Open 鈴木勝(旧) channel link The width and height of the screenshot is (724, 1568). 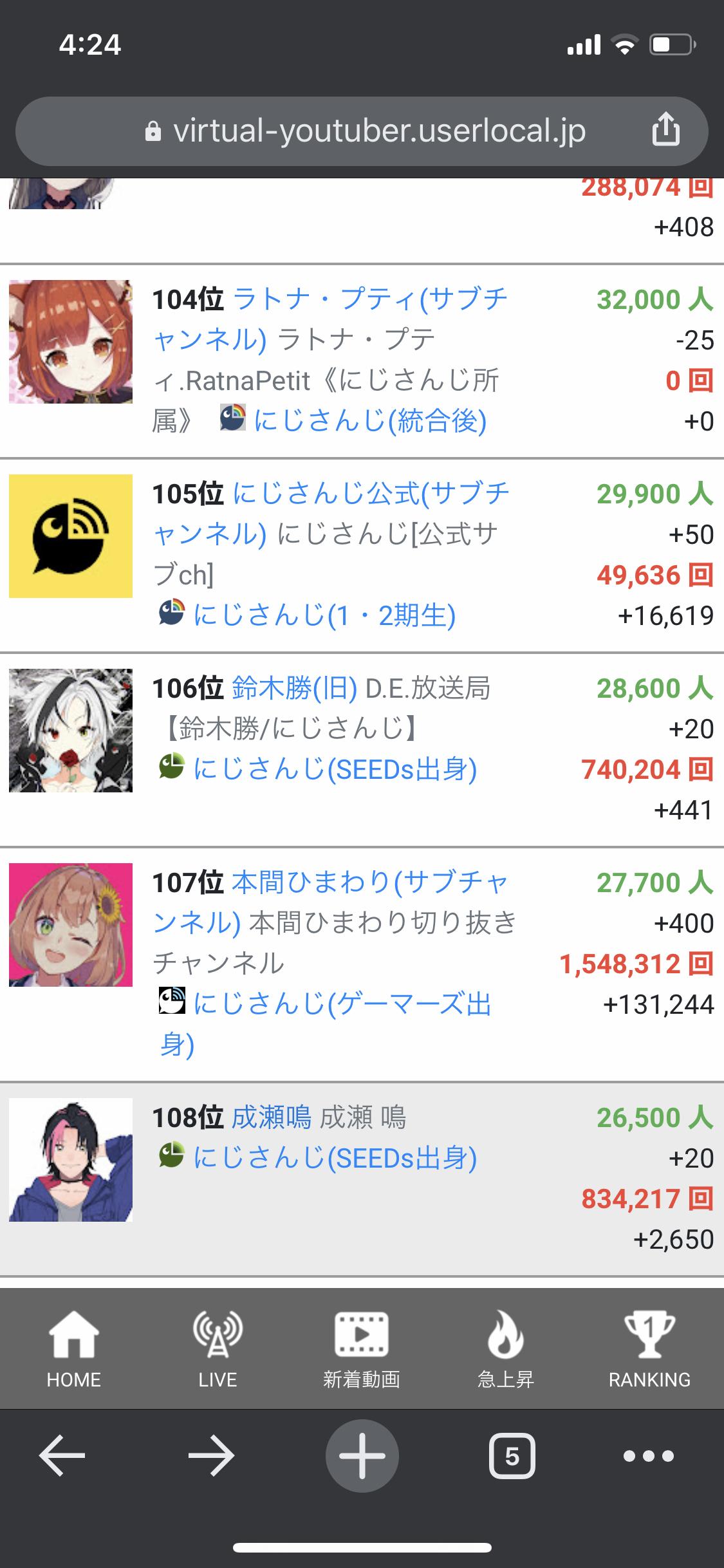click(293, 689)
